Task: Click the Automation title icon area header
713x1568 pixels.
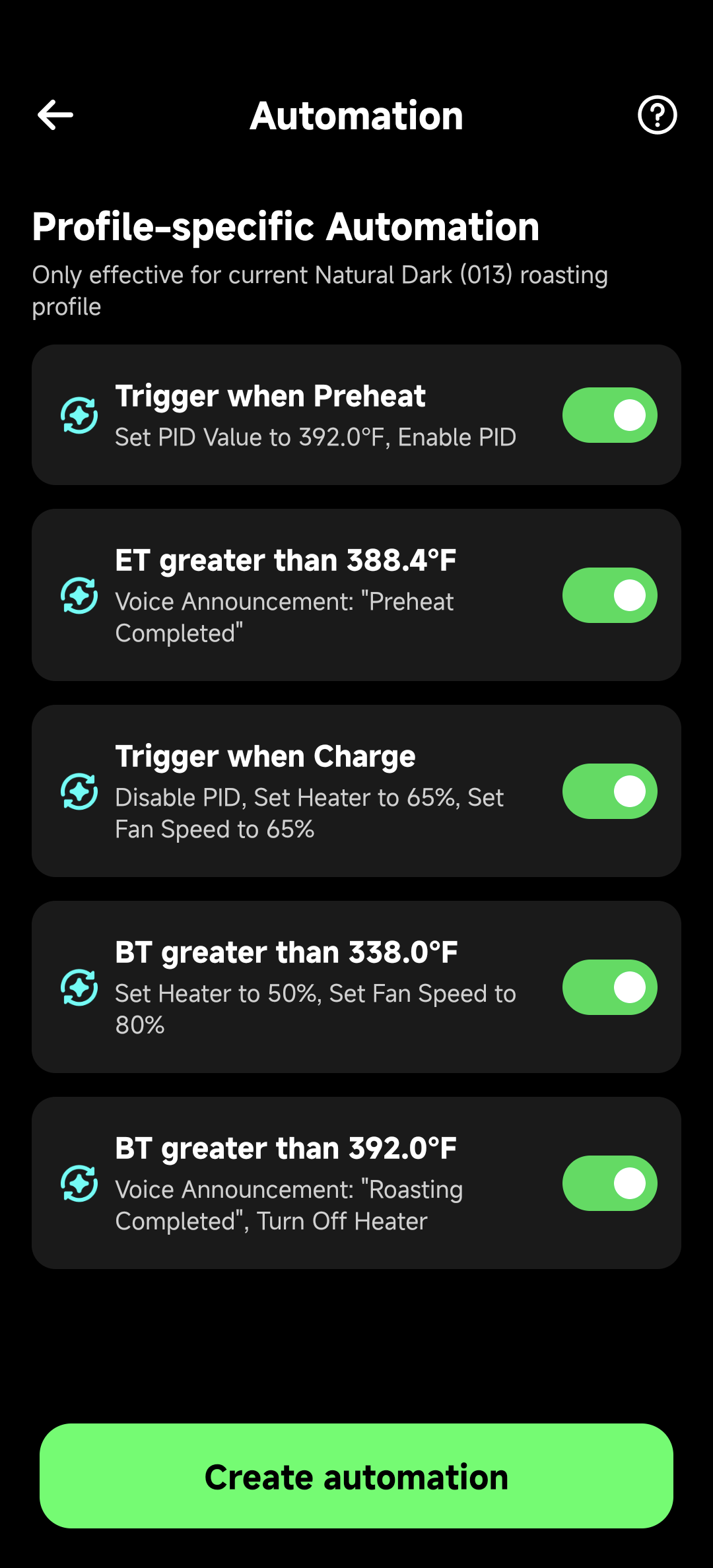Action: click(x=356, y=114)
